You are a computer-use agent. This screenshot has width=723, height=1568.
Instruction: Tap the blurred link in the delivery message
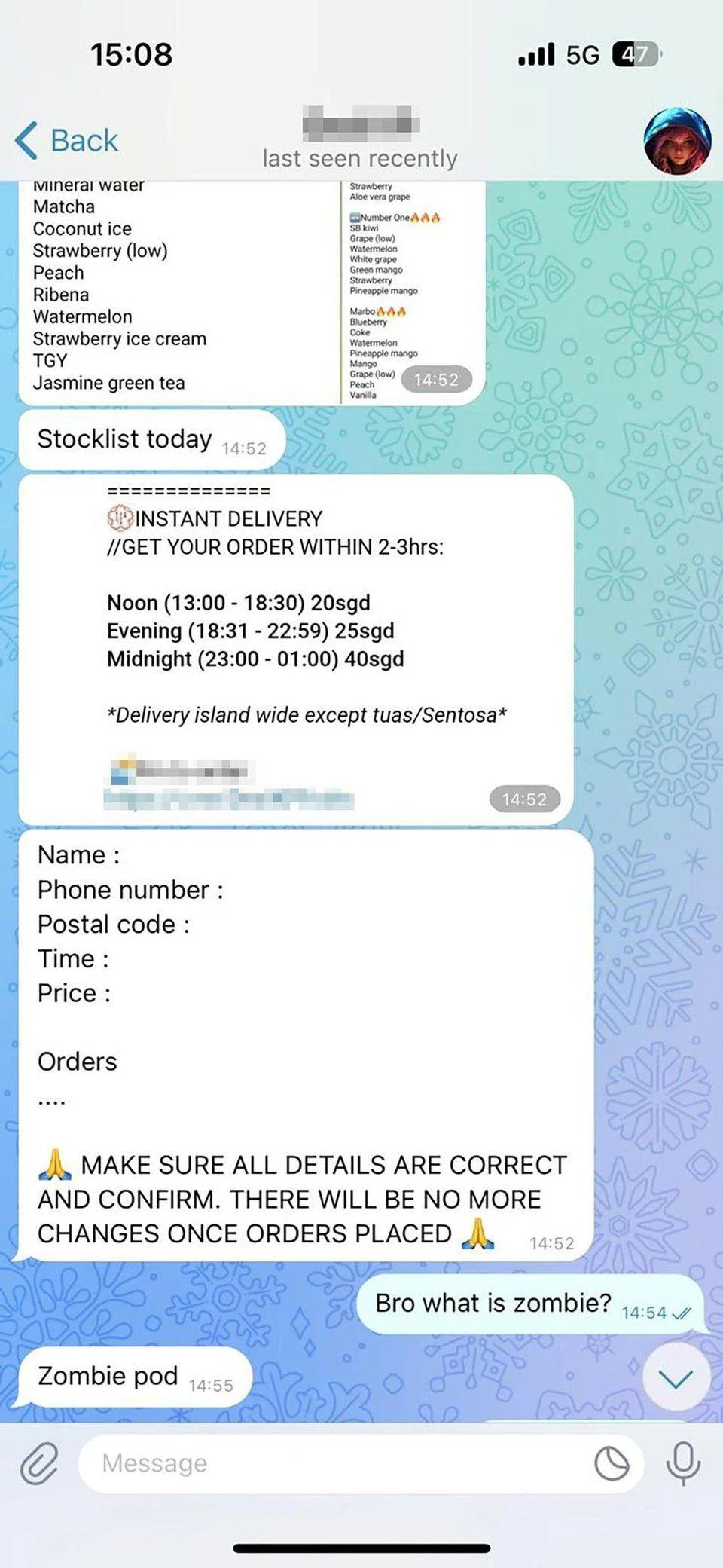tap(228, 799)
